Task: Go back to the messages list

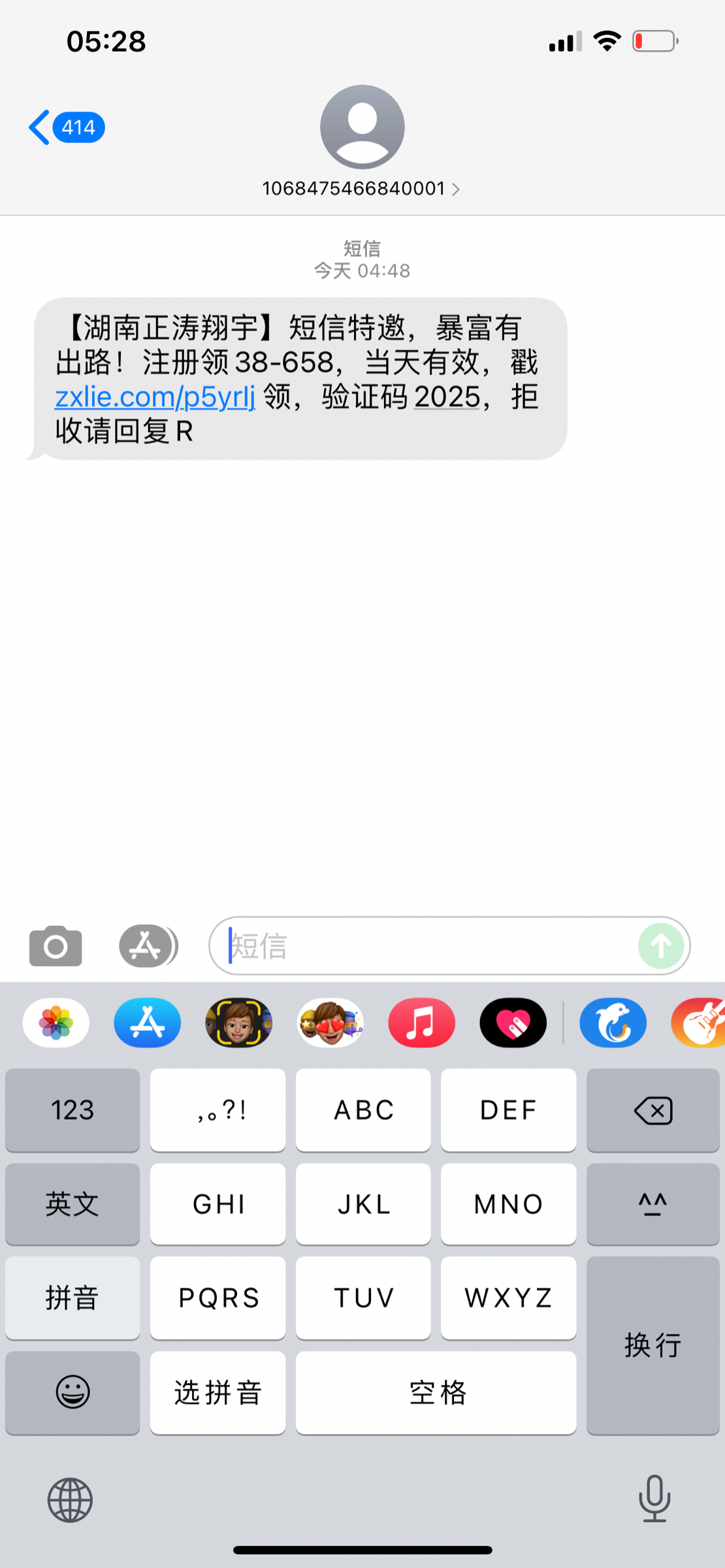Action: pos(65,127)
